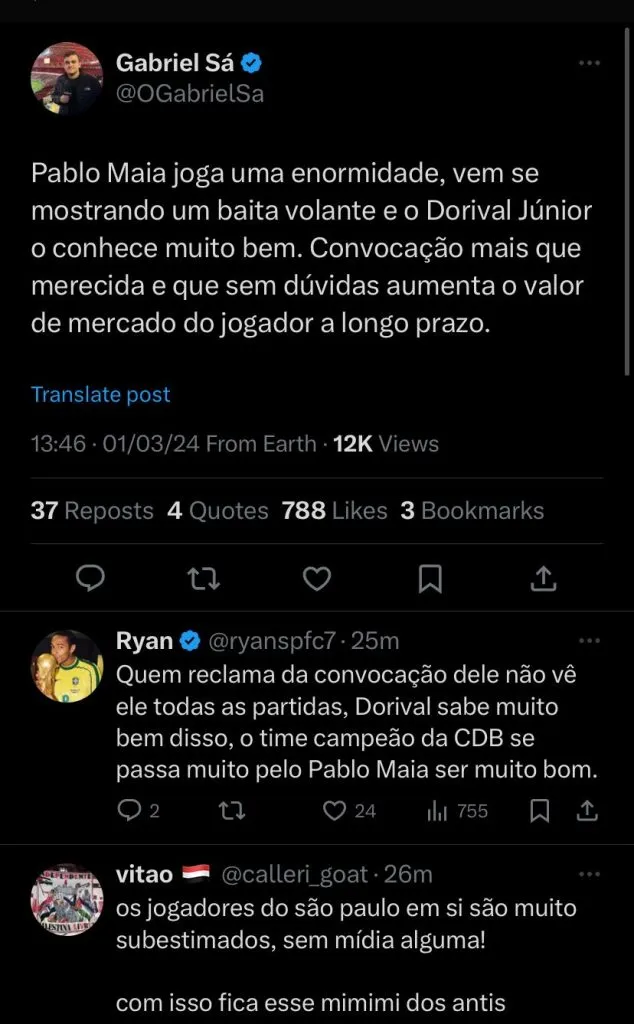The height and width of the screenshot is (1024, 634).
Task: Repost Gabriel Sá's post
Action: pos(204,578)
